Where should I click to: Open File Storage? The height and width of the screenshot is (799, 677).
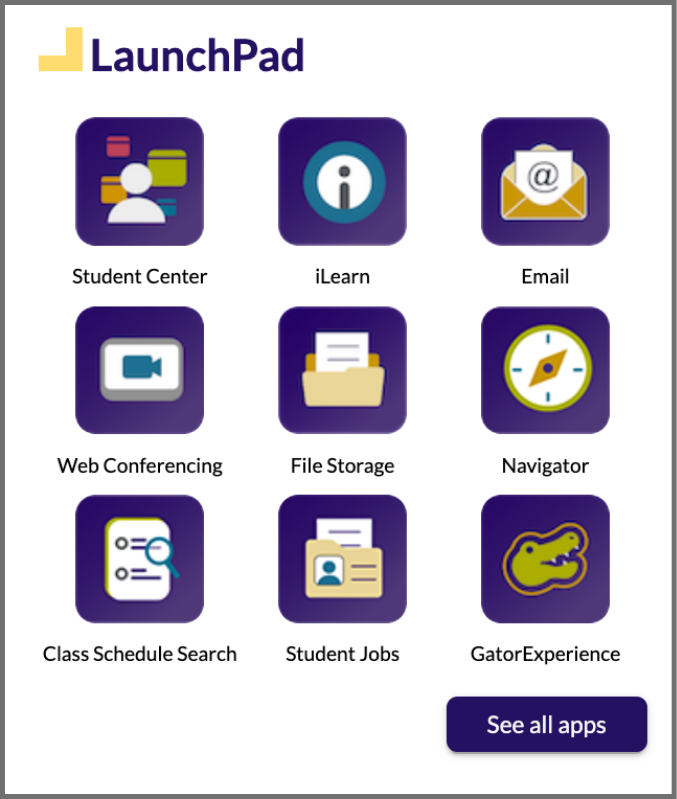pos(342,370)
